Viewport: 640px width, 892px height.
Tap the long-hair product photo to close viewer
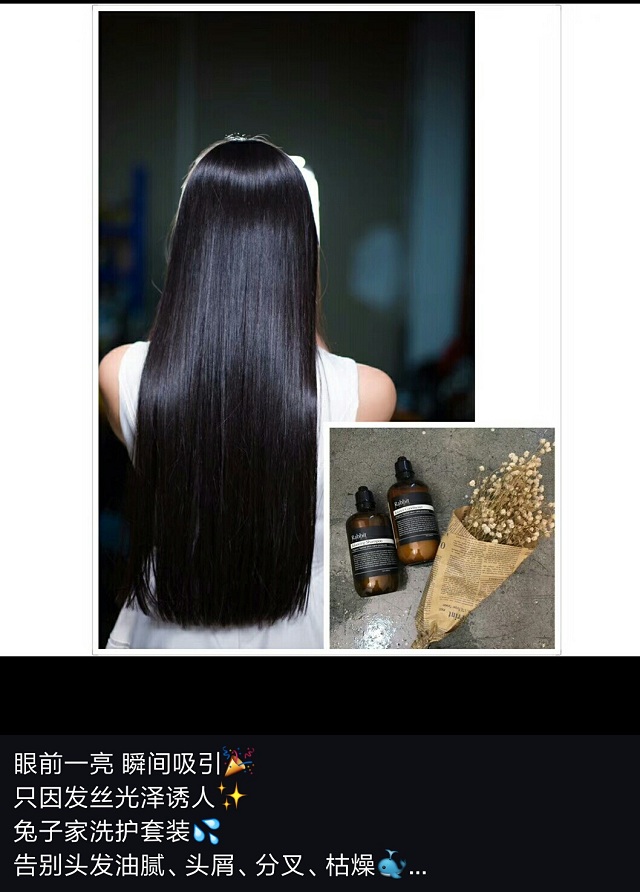(x=326, y=330)
